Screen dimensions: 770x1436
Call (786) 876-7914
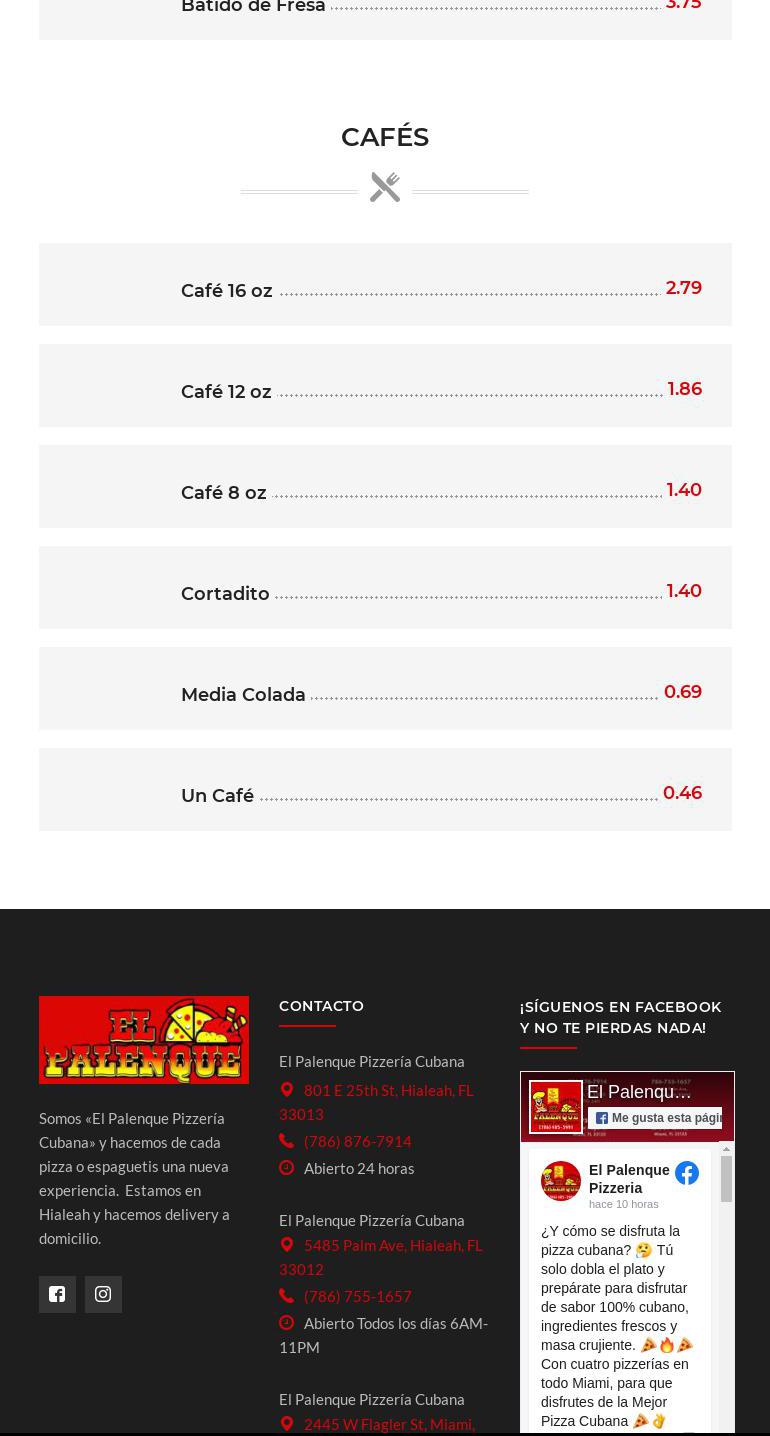[357, 1141]
